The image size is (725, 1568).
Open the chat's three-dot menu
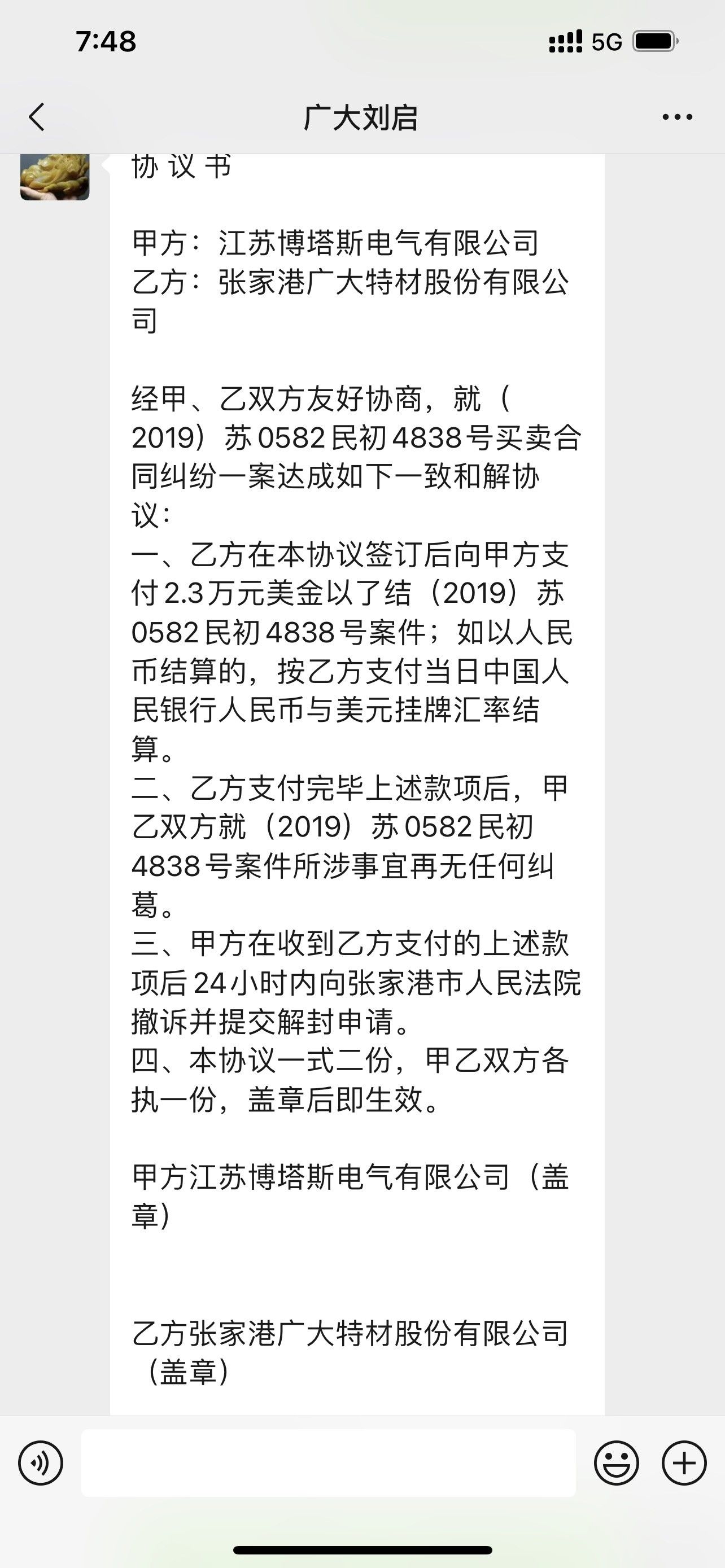677,117
